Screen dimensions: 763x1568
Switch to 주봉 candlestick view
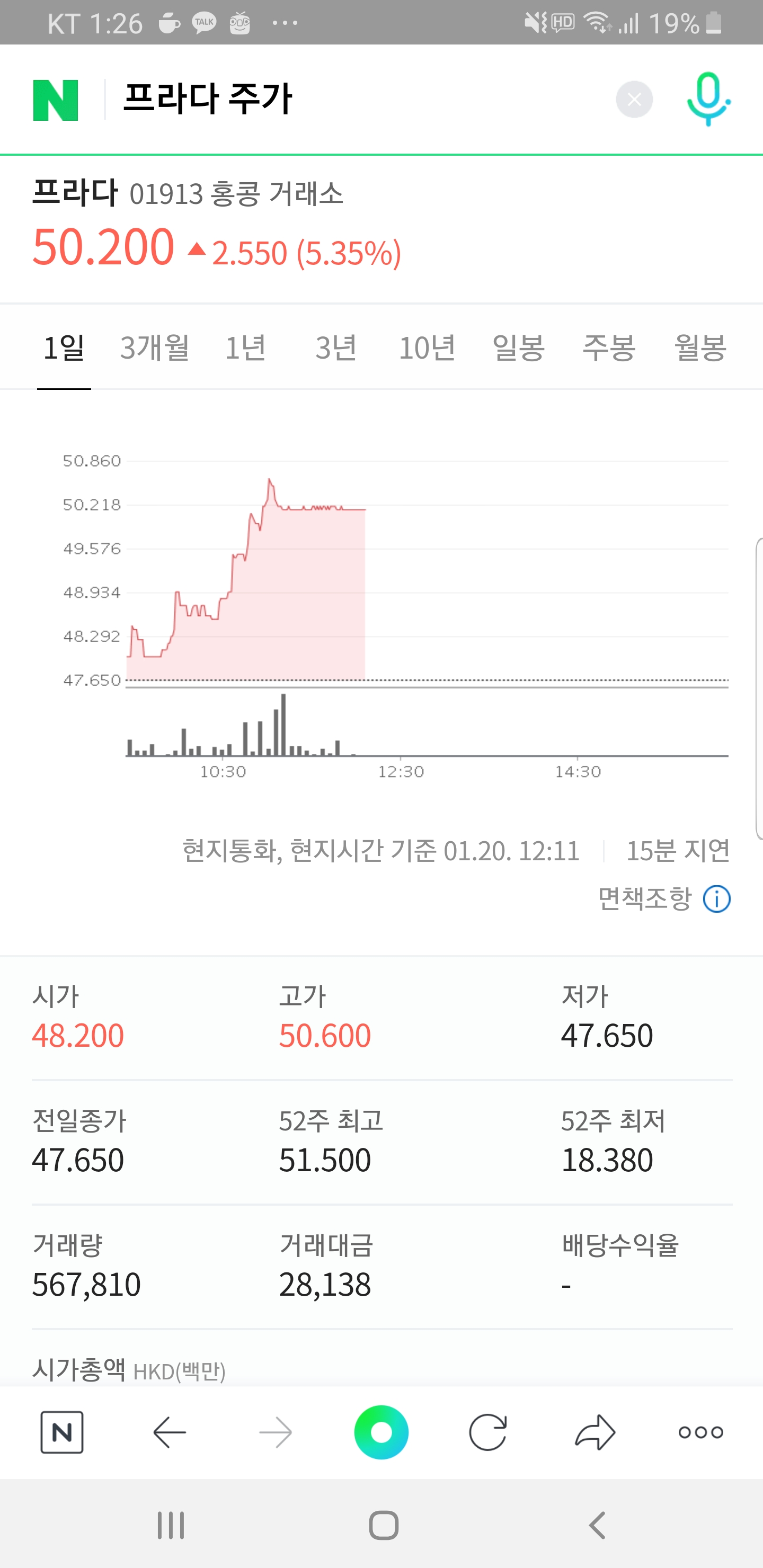(609, 348)
